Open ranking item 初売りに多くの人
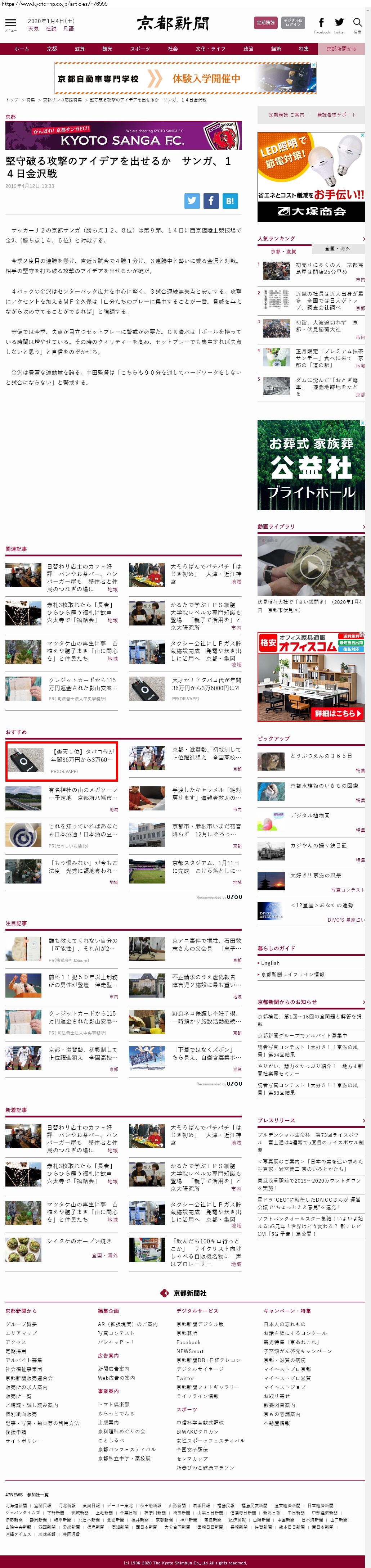The height and width of the screenshot is (1568, 371). (x=329, y=268)
